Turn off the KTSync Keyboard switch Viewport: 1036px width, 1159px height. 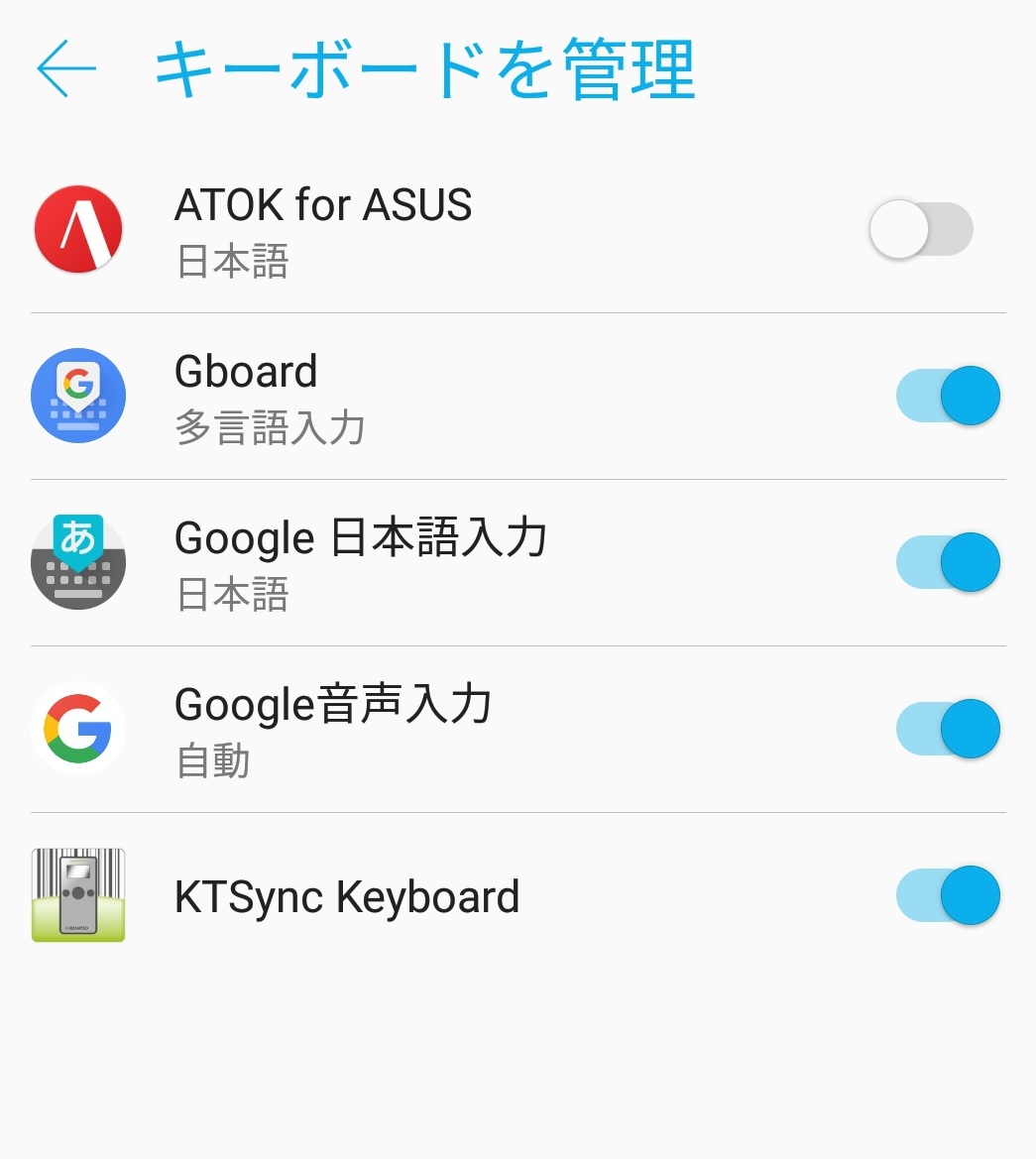pos(947,895)
